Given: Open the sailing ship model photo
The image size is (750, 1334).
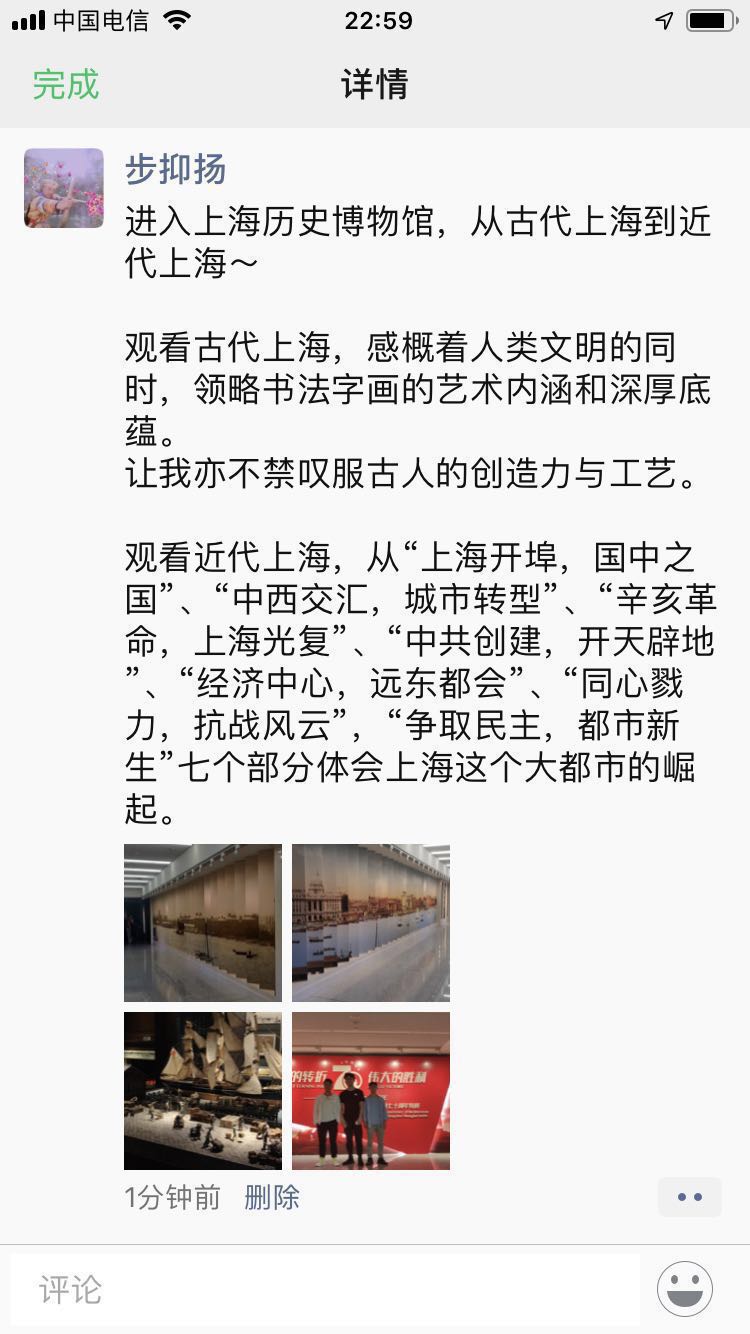Looking at the screenshot, I should click(203, 1090).
